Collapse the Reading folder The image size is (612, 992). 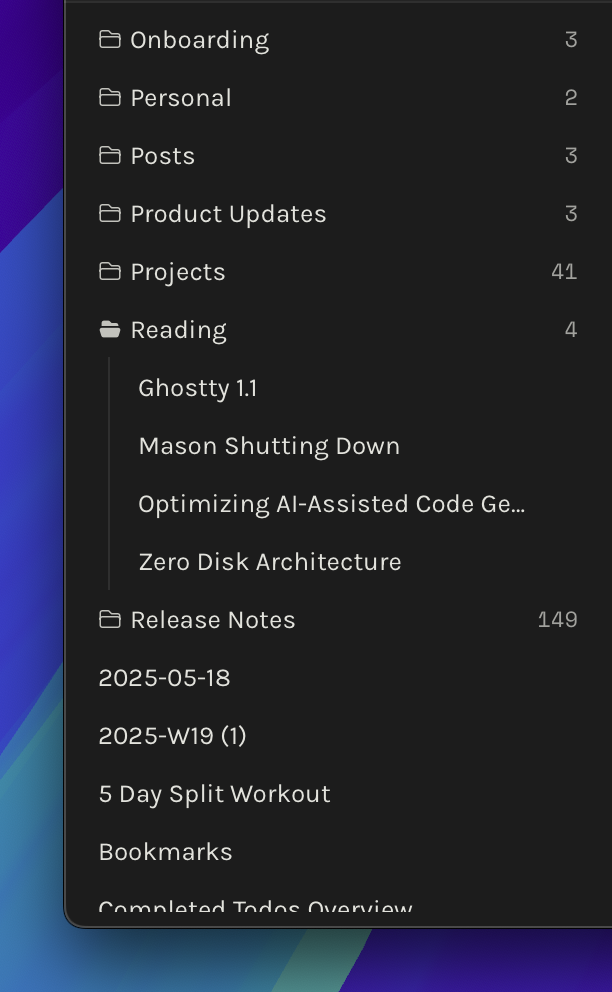(338, 330)
